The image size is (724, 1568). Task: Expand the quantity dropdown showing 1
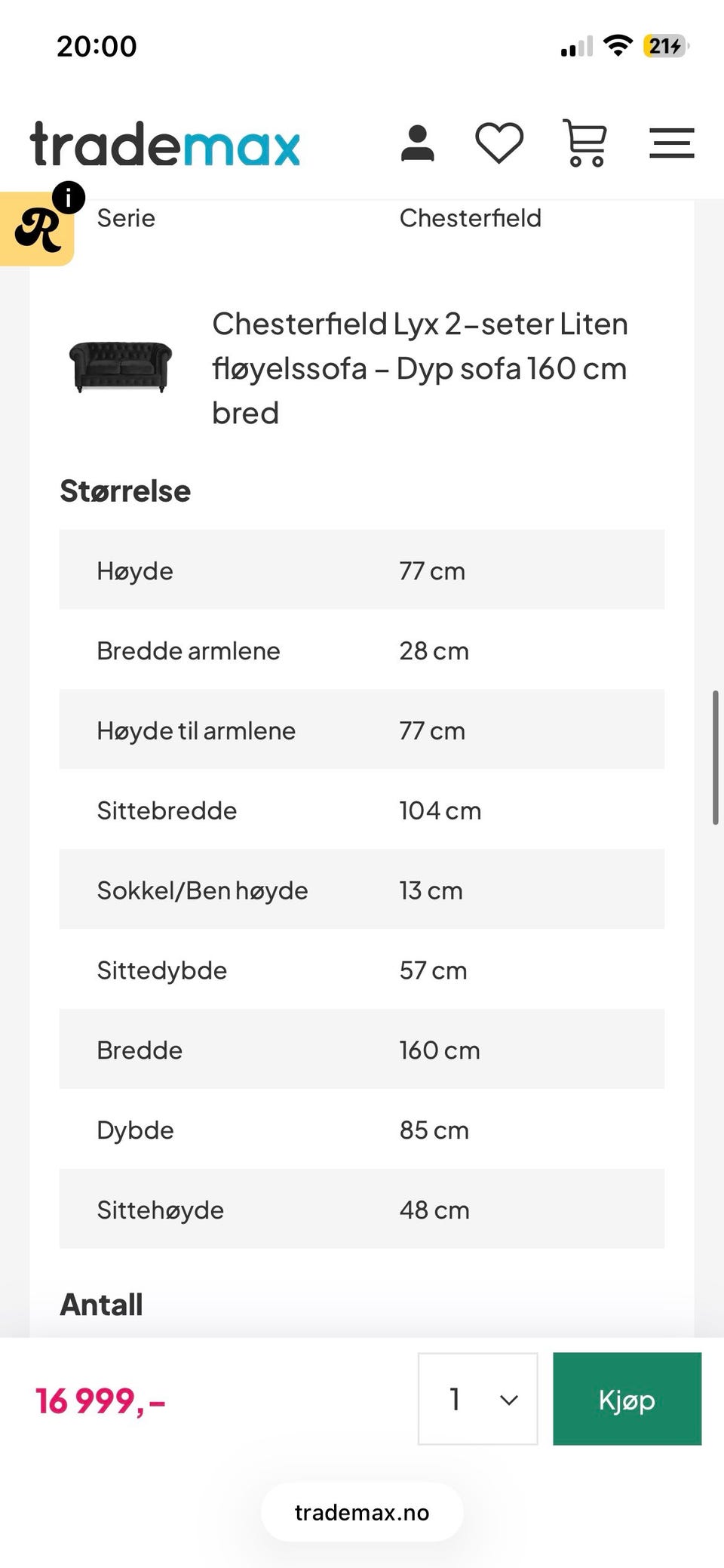(478, 1398)
